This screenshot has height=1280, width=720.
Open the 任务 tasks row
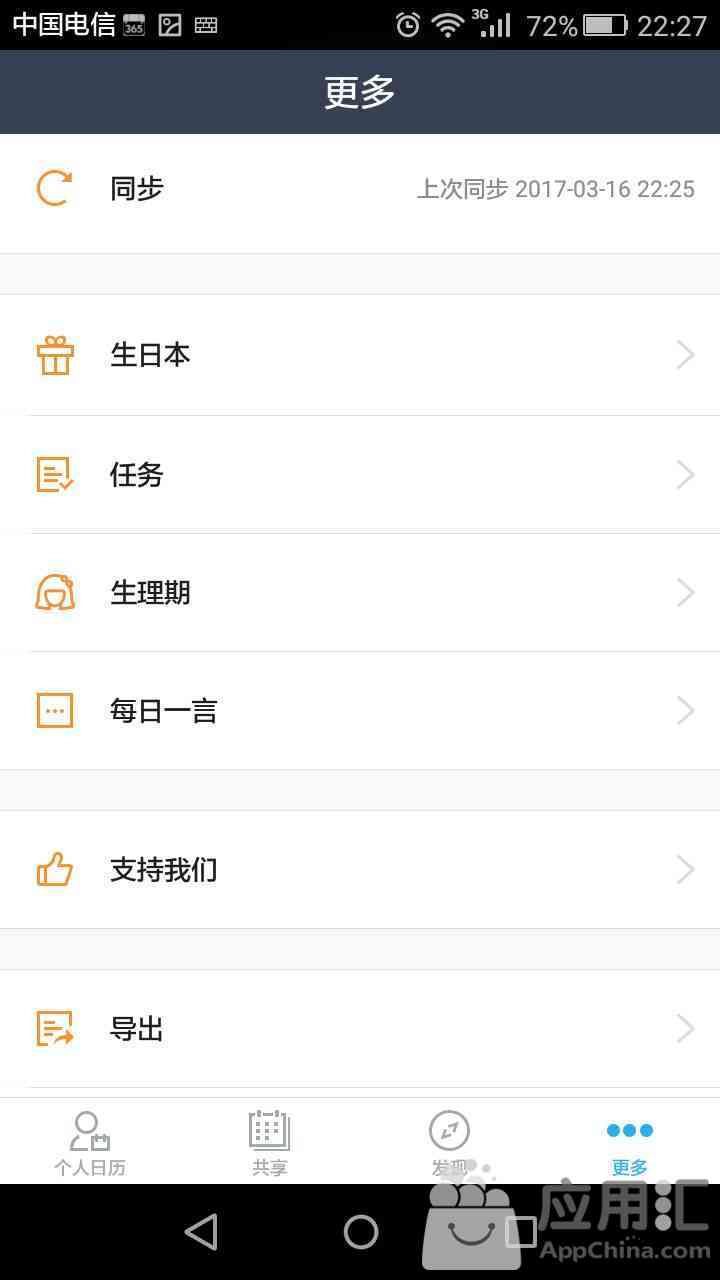pos(360,474)
